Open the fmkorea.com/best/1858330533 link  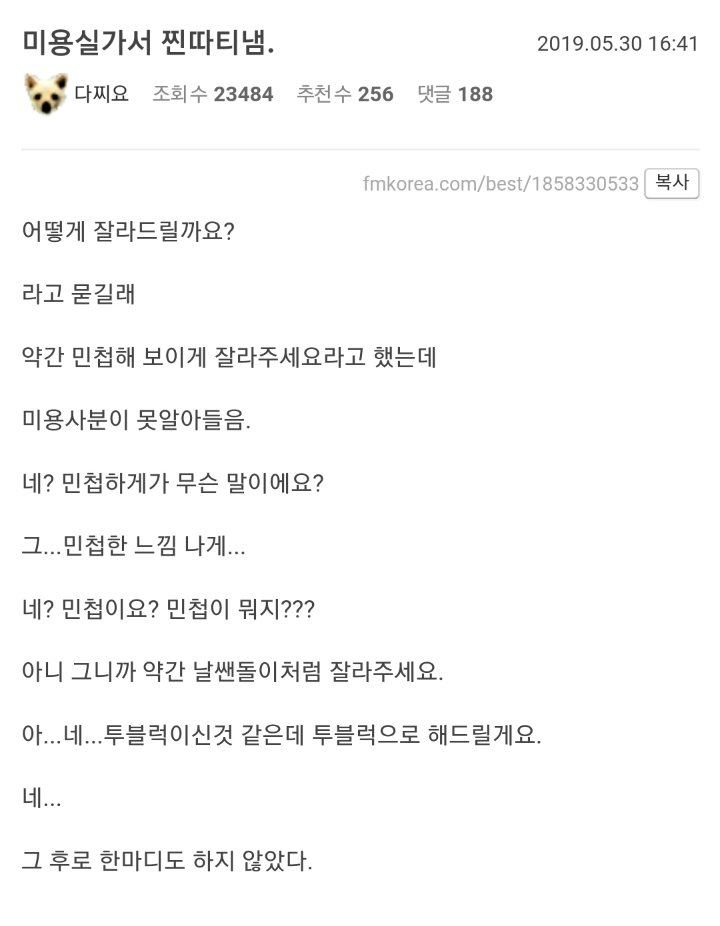500,184
